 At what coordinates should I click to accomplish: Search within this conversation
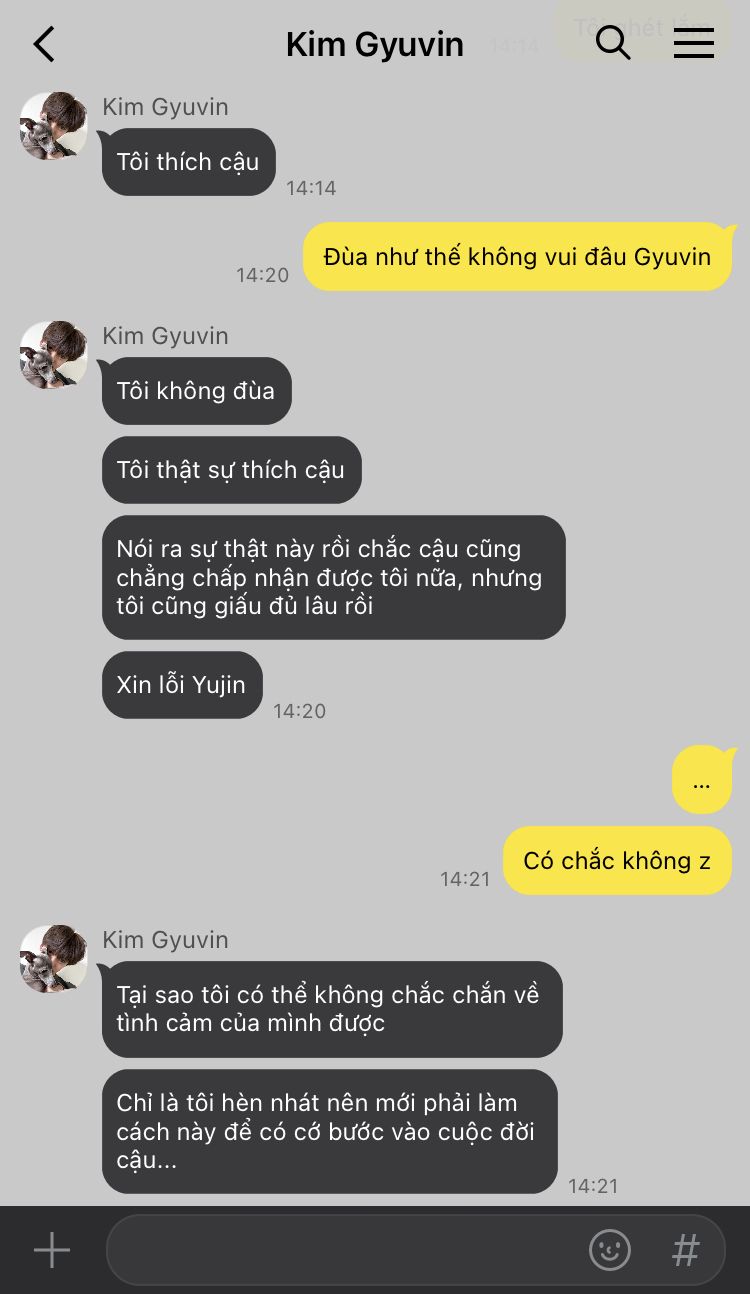pos(613,43)
